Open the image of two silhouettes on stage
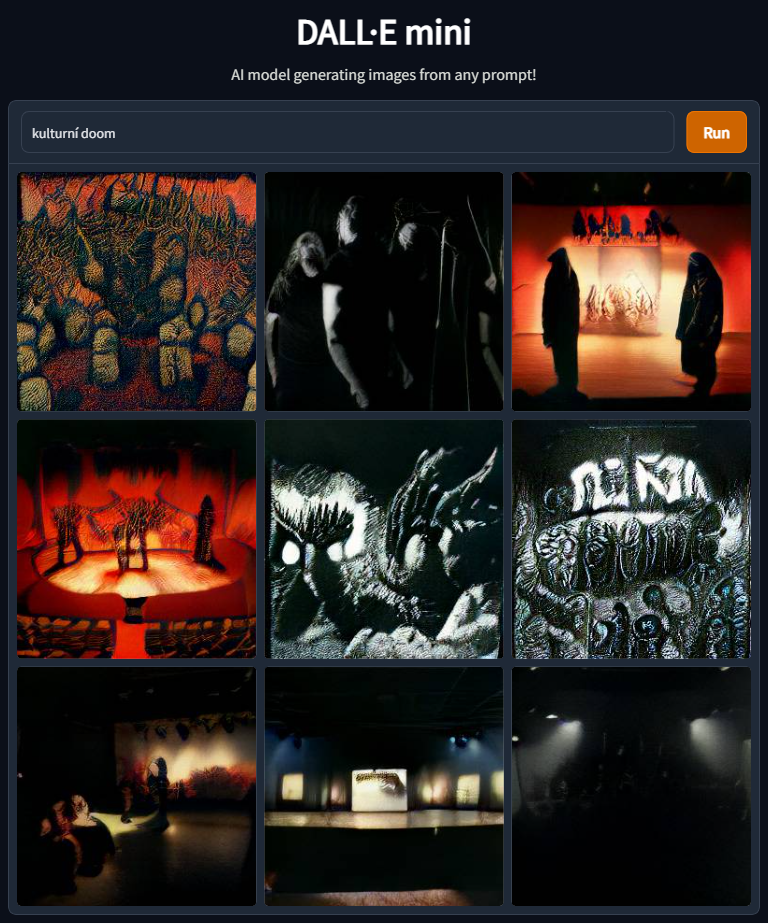Image resolution: width=768 pixels, height=924 pixels. coord(631,291)
